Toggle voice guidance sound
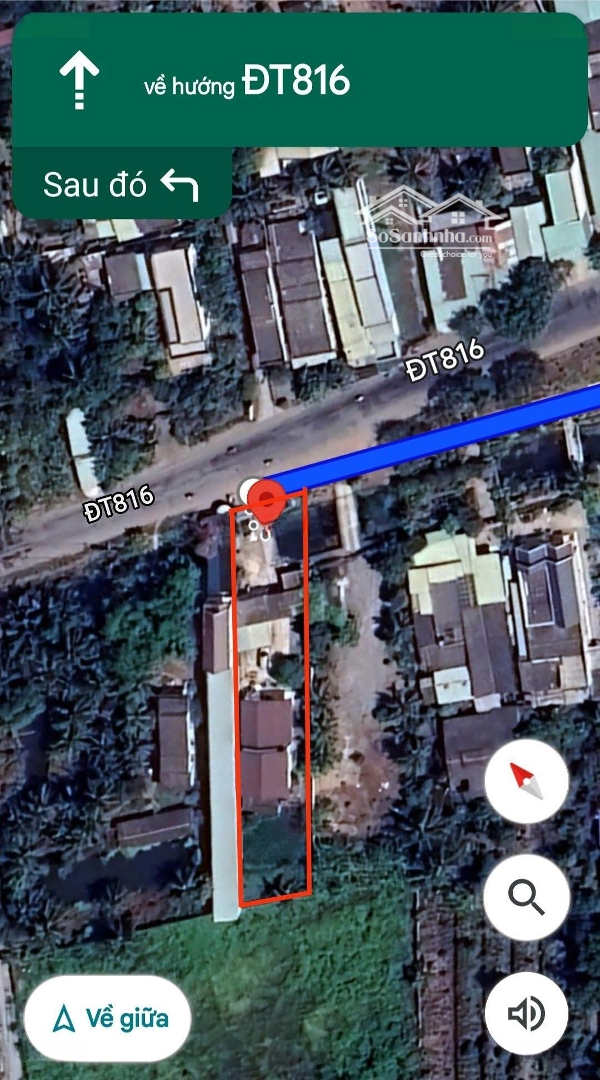 527,1014
